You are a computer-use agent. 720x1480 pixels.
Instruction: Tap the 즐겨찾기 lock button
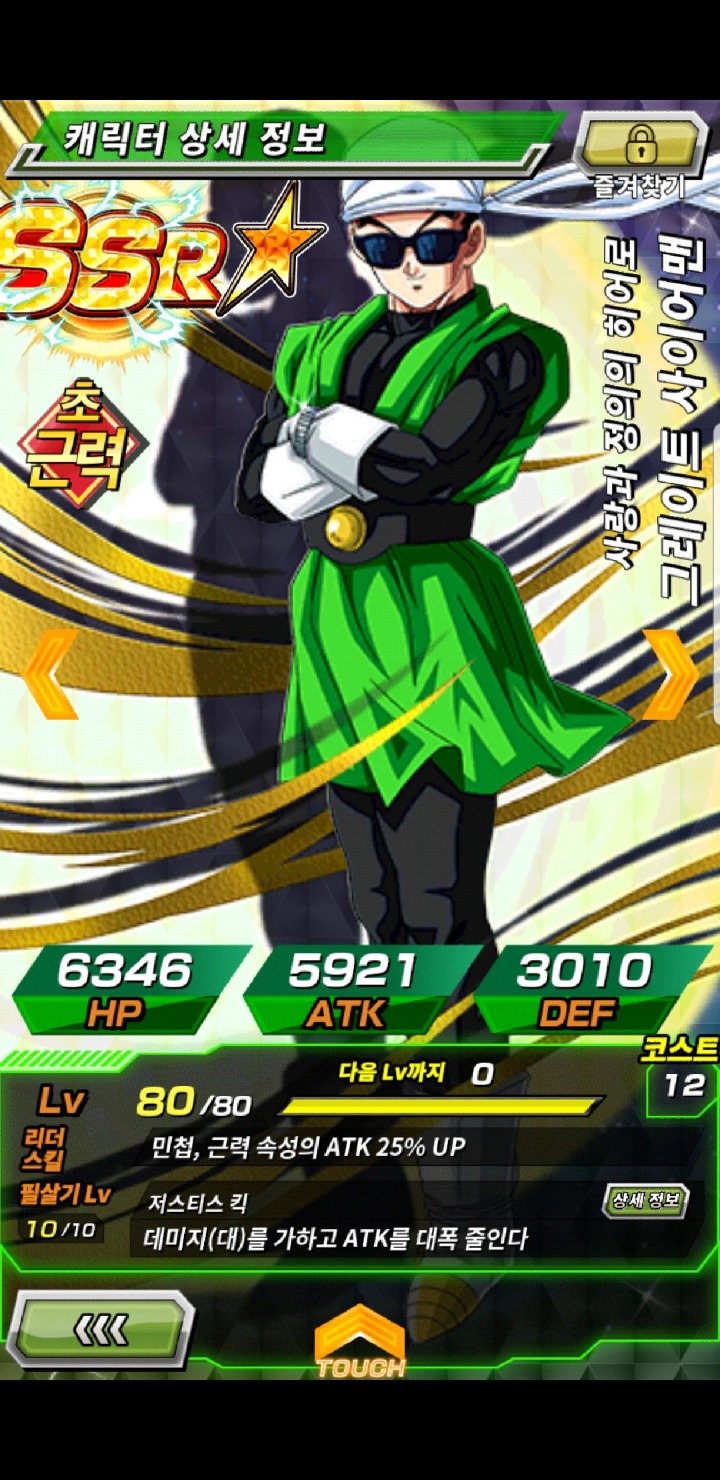640,147
